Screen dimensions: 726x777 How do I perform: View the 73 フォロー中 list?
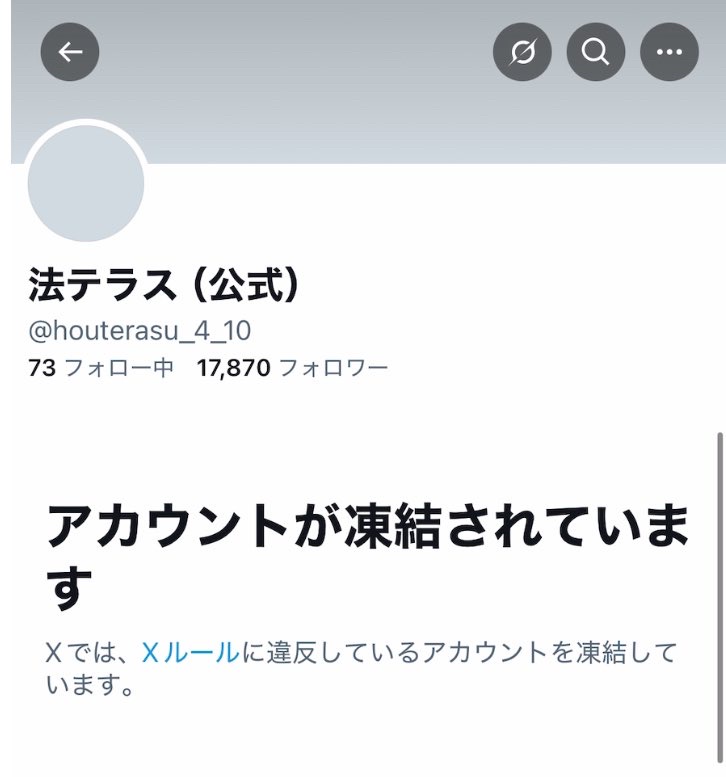(101, 368)
